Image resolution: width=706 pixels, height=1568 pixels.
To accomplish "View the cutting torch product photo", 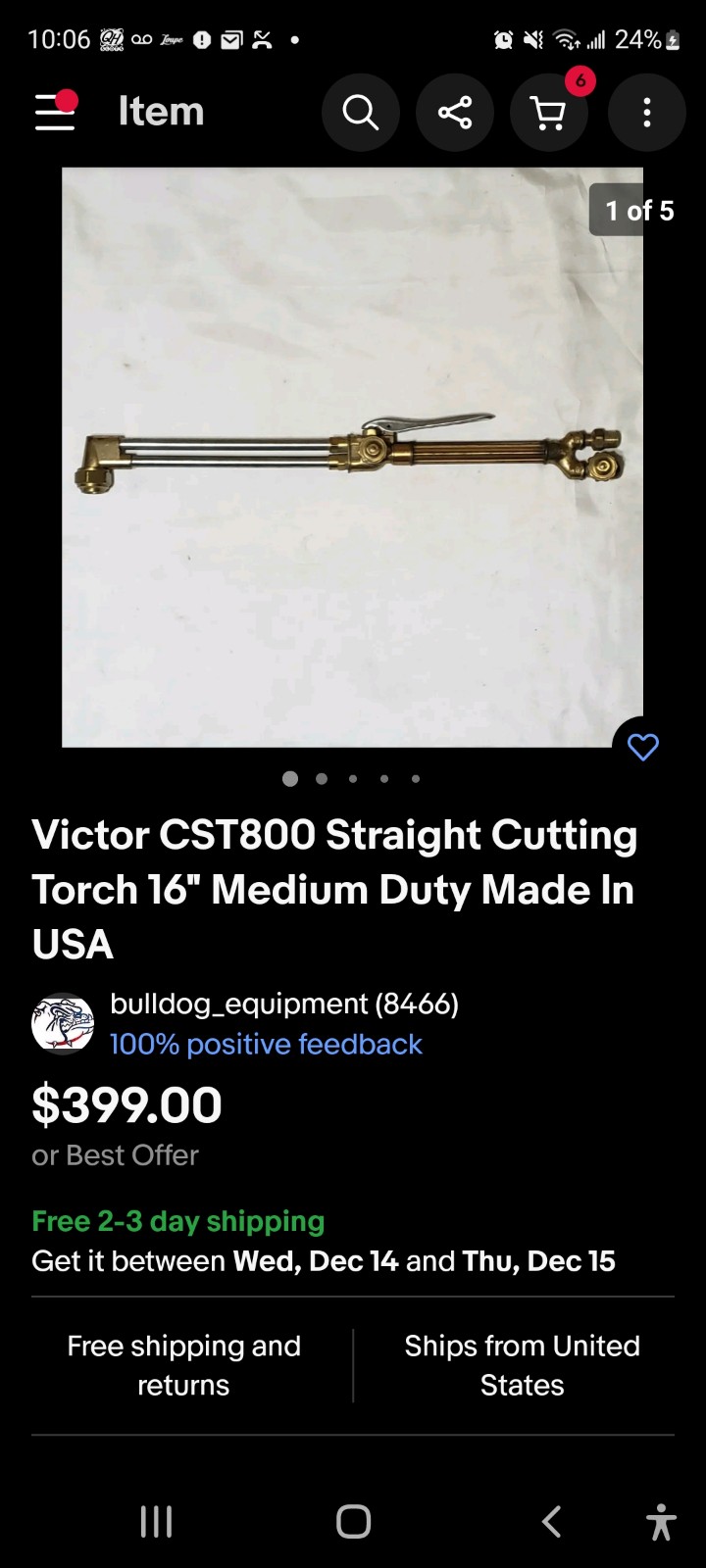I will (x=352, y=457).
